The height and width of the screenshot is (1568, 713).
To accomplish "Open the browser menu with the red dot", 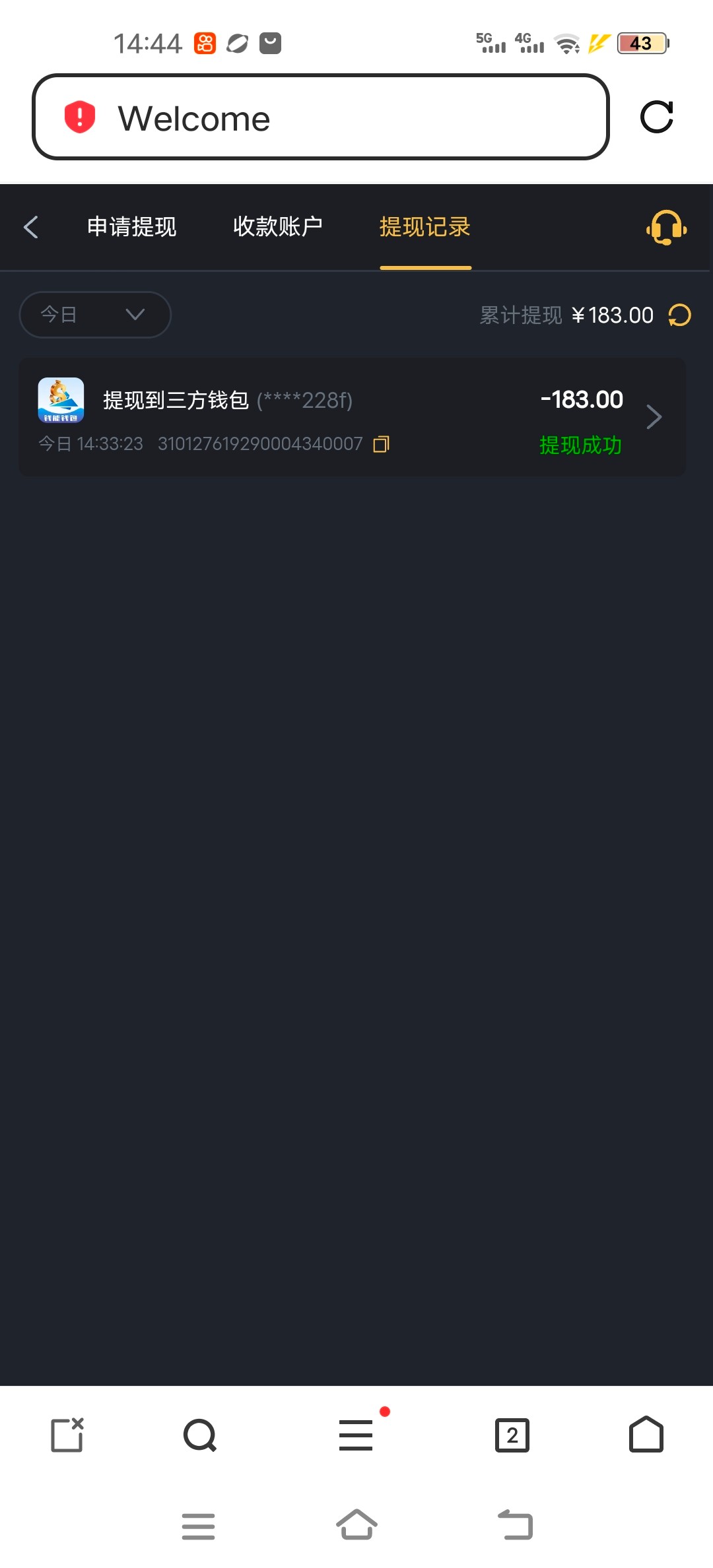I will pos(356,1435).
